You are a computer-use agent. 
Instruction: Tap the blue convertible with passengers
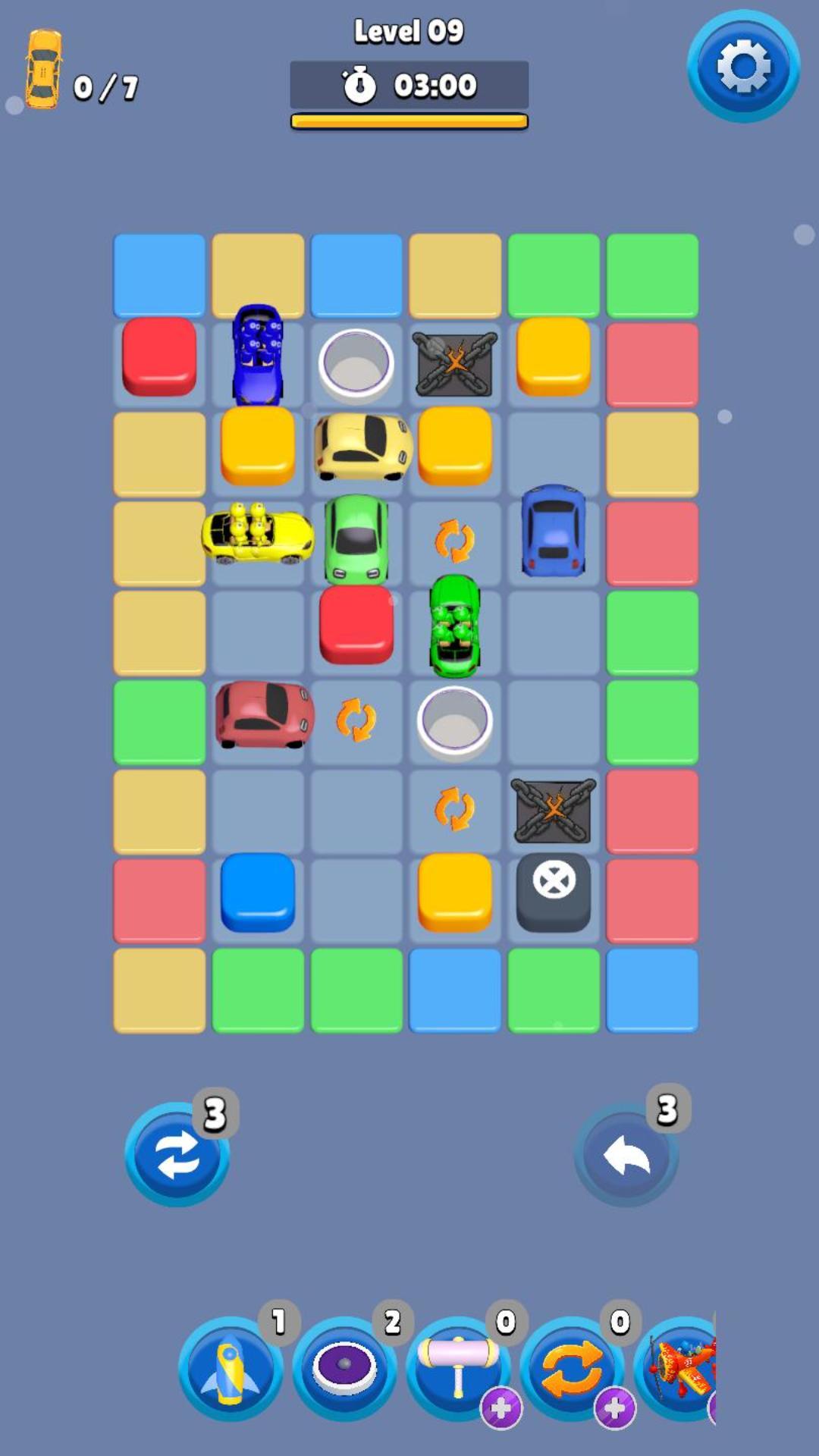point(258,355)
